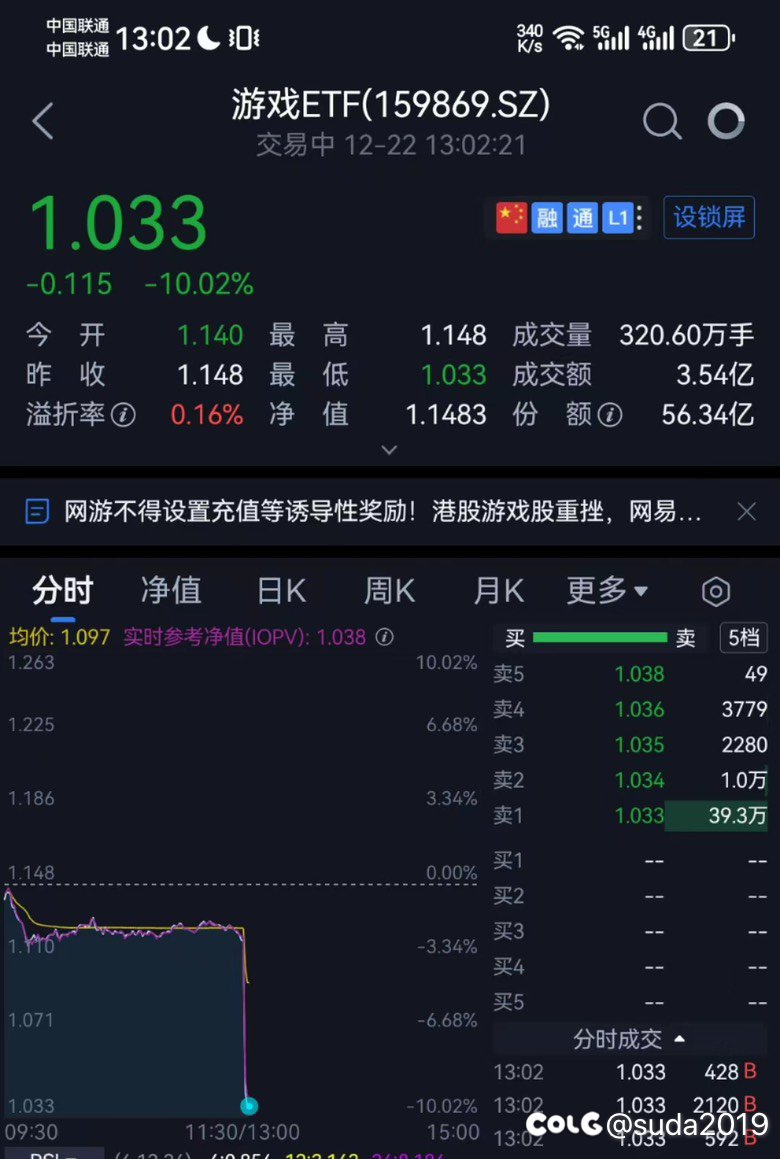Tap the 通 Shenzhen-Connect badge

pos(584,217)
